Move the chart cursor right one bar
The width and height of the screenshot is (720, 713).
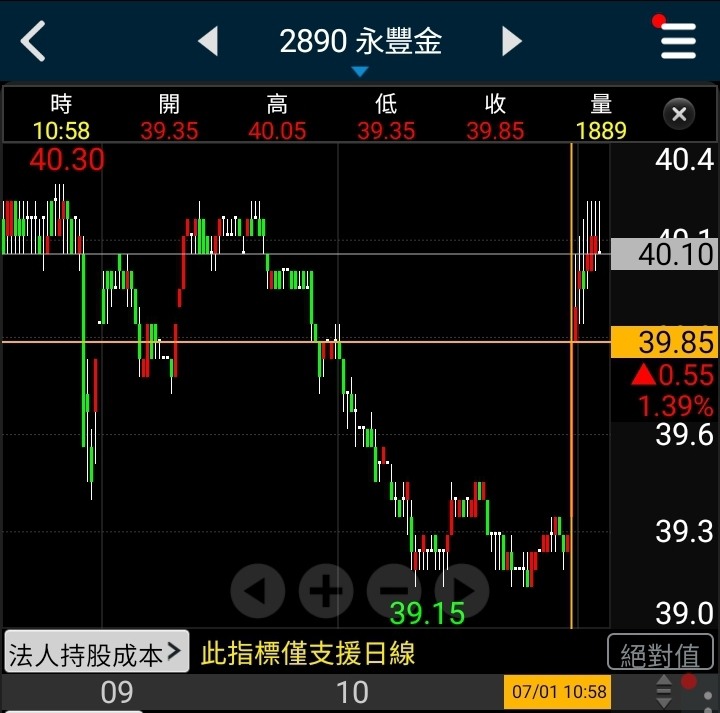coord(462,591)
